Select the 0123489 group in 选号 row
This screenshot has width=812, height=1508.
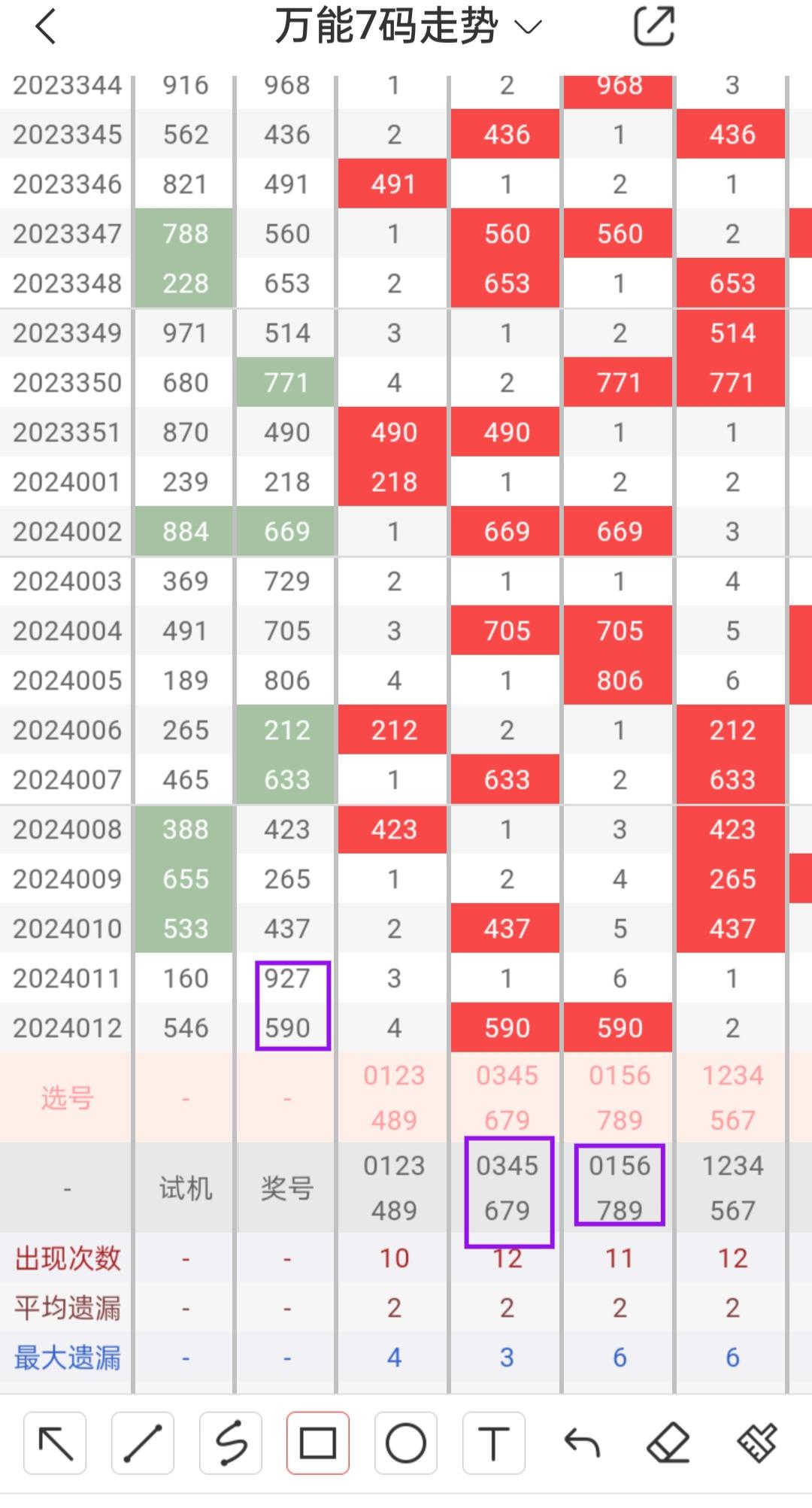tap(394, 1097)
